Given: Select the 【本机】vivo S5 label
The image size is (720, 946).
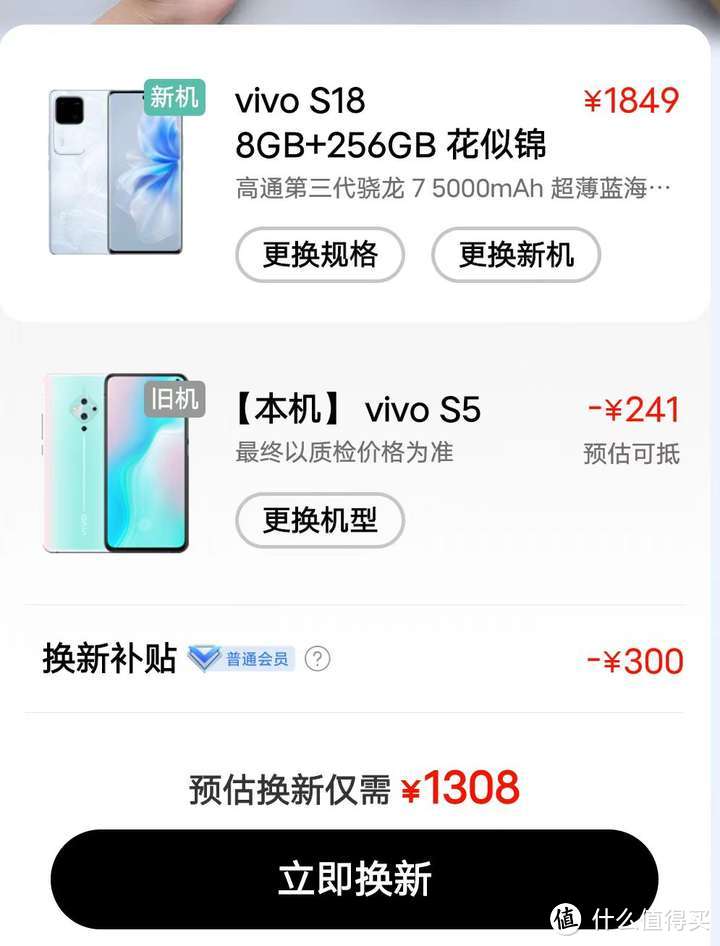Looking at the screenshot, I should click(x=355, y=409).
